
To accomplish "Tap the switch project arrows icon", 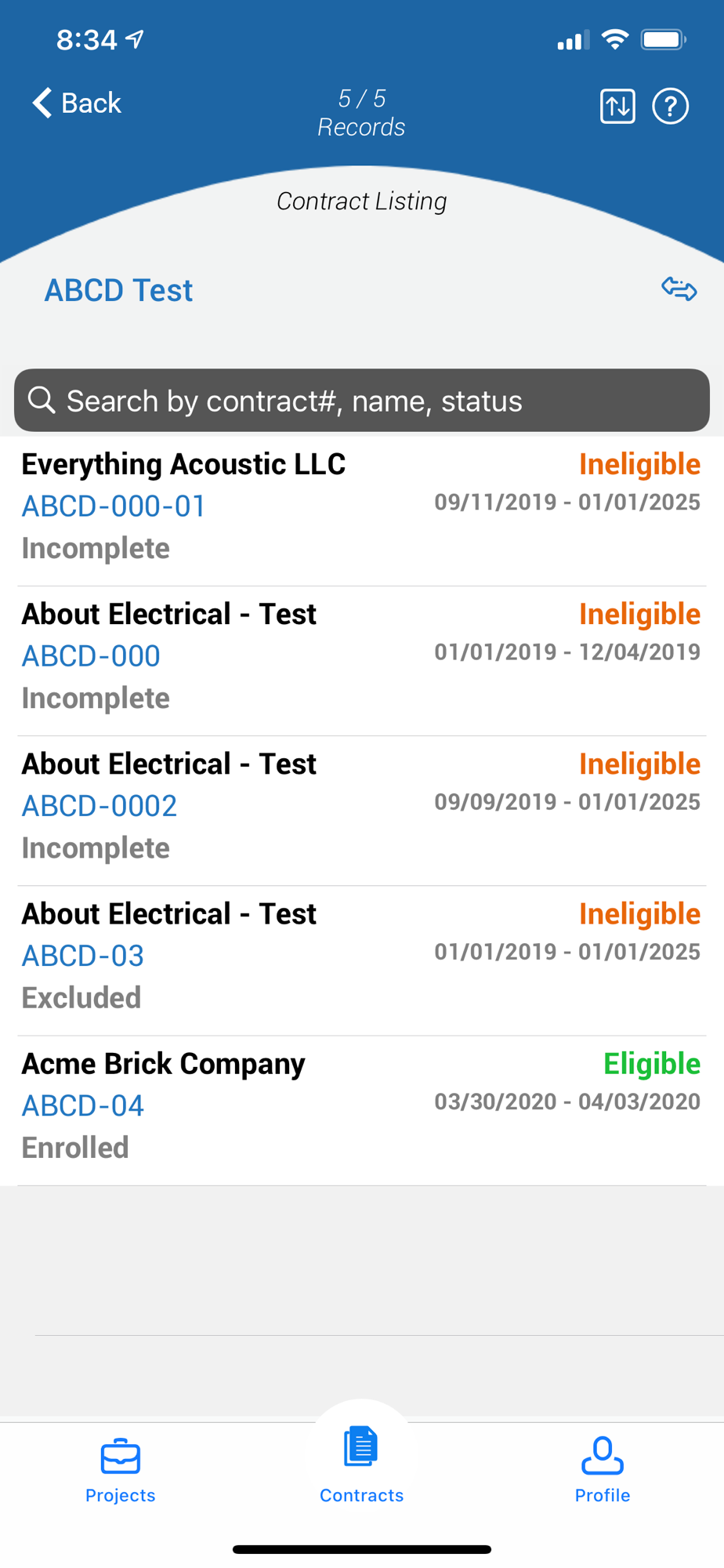I will [x=679, y=289].
